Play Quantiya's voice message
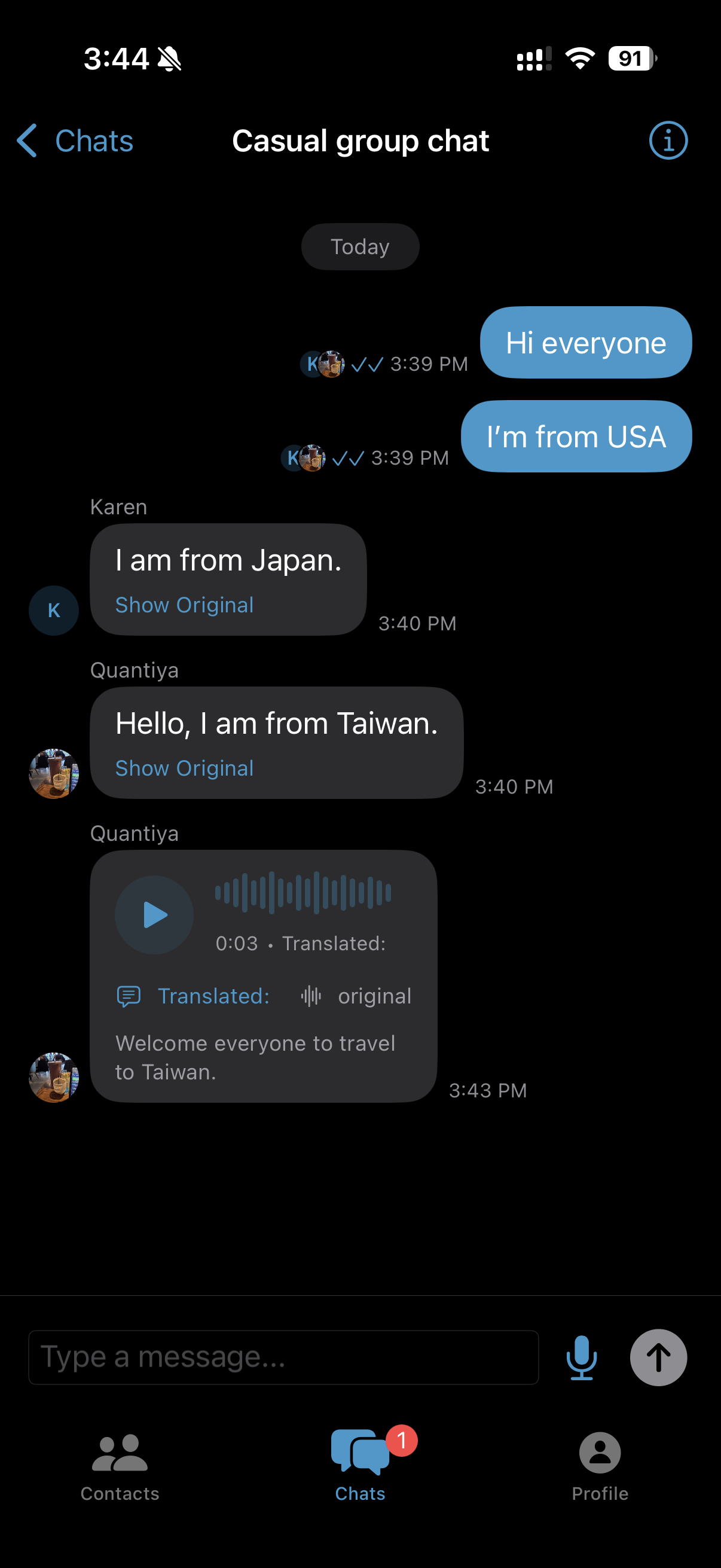Viewport: 721px width, 1568px height. [x=154, y=914]
